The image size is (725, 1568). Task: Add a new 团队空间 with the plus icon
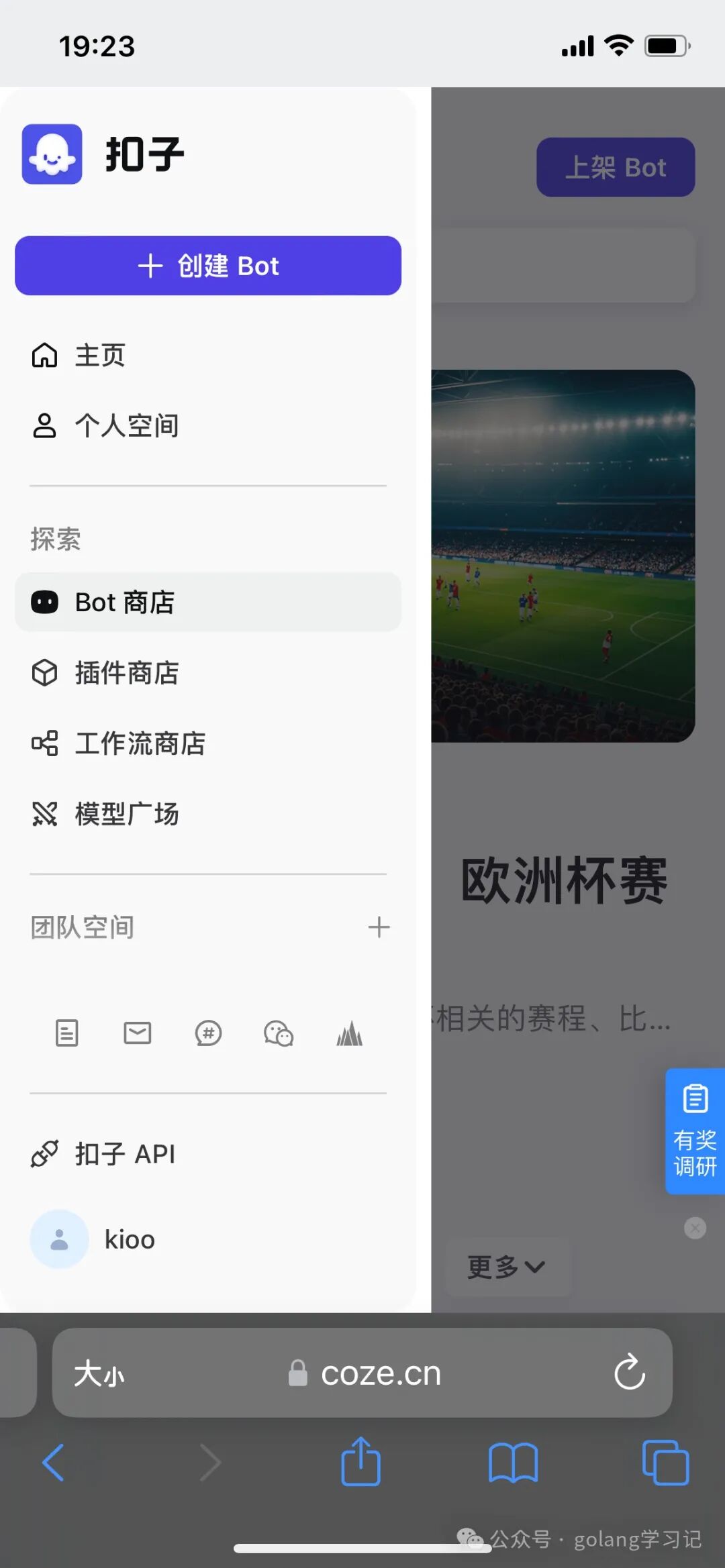pos(379,927)
